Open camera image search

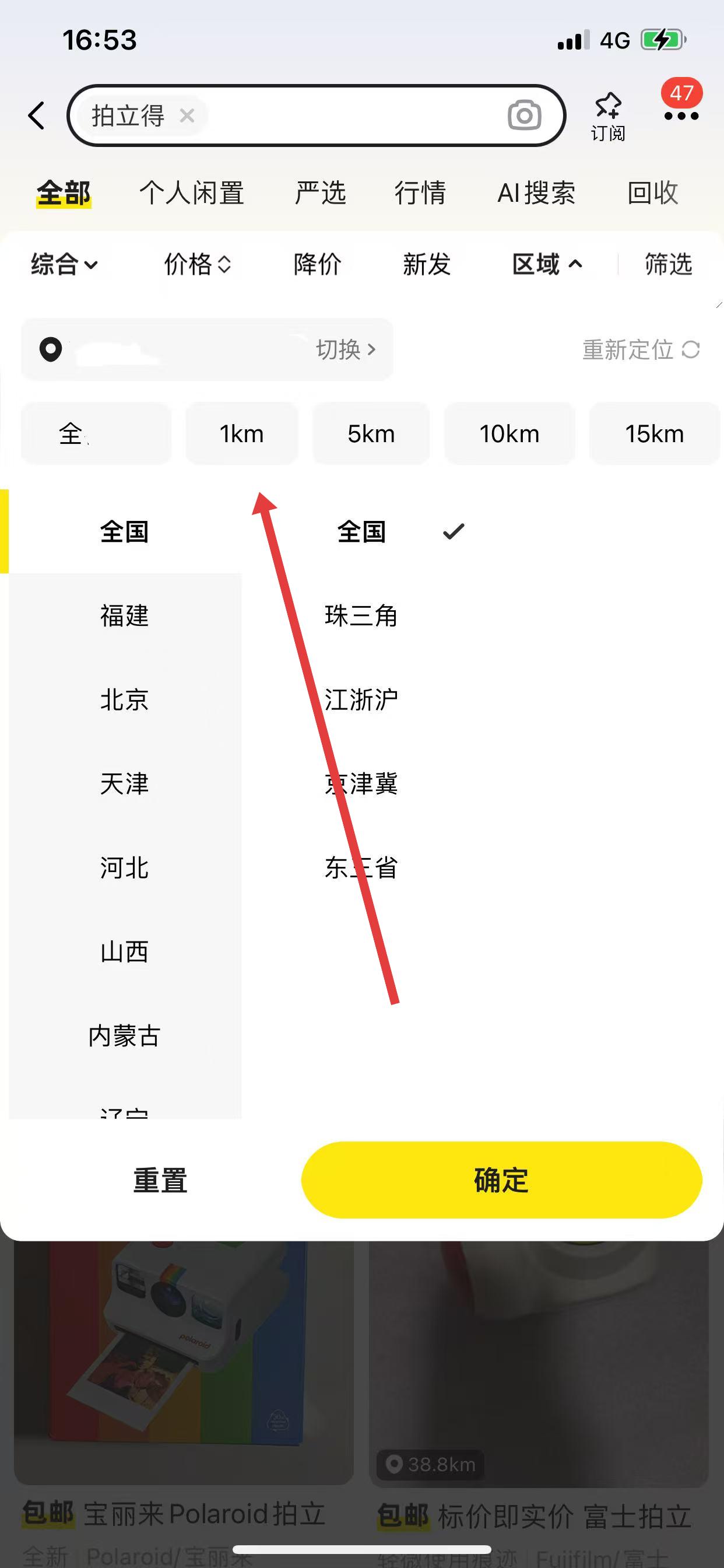(524, 115)
